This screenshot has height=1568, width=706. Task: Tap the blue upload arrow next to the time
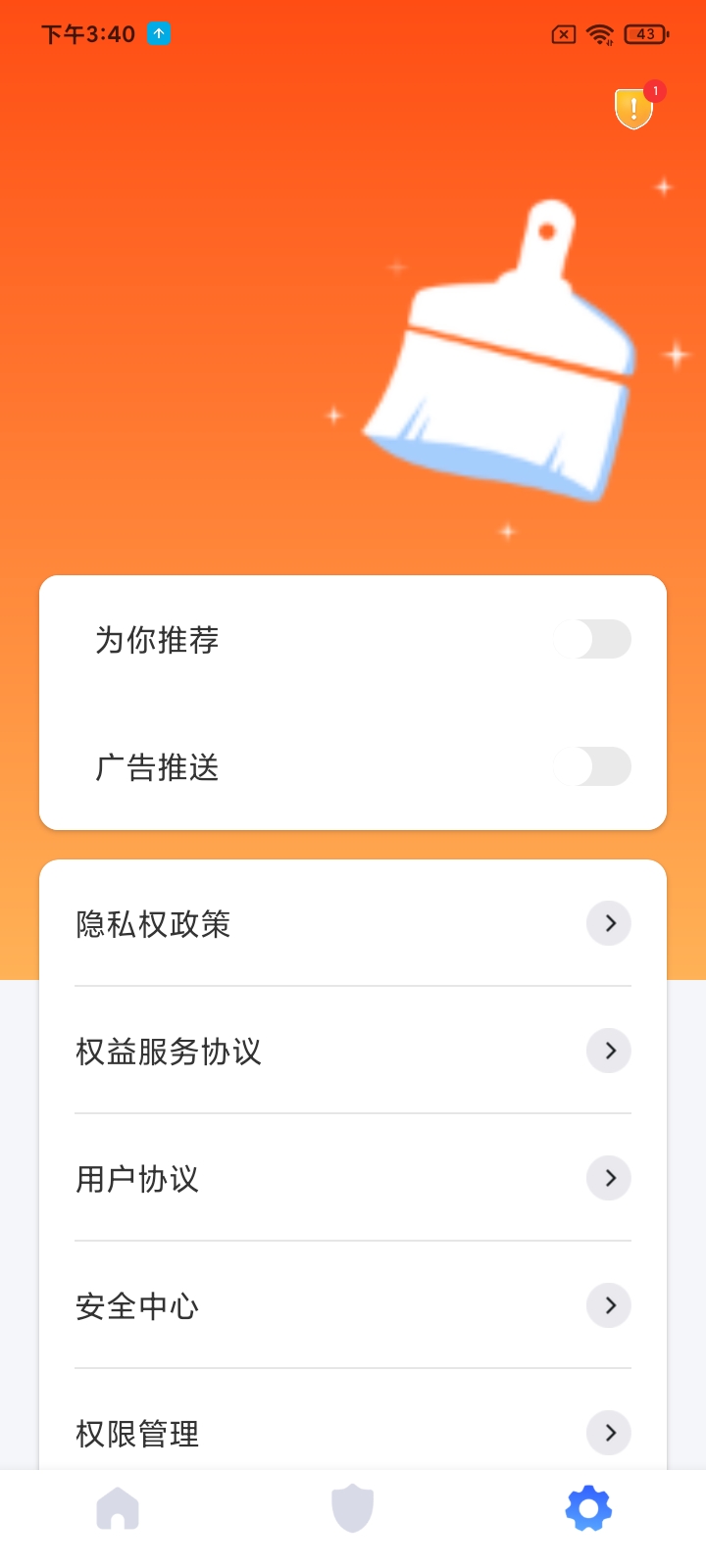(x=157, y=33)
